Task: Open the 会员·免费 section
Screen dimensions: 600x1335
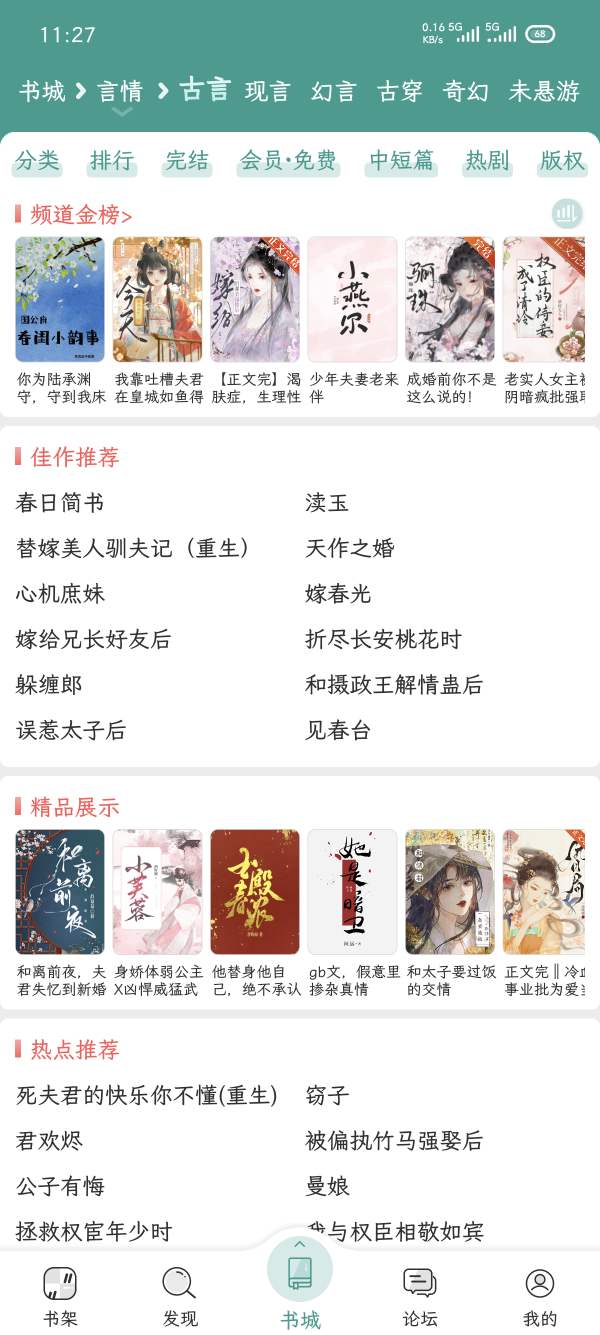Action: click(x=288, y=161)
